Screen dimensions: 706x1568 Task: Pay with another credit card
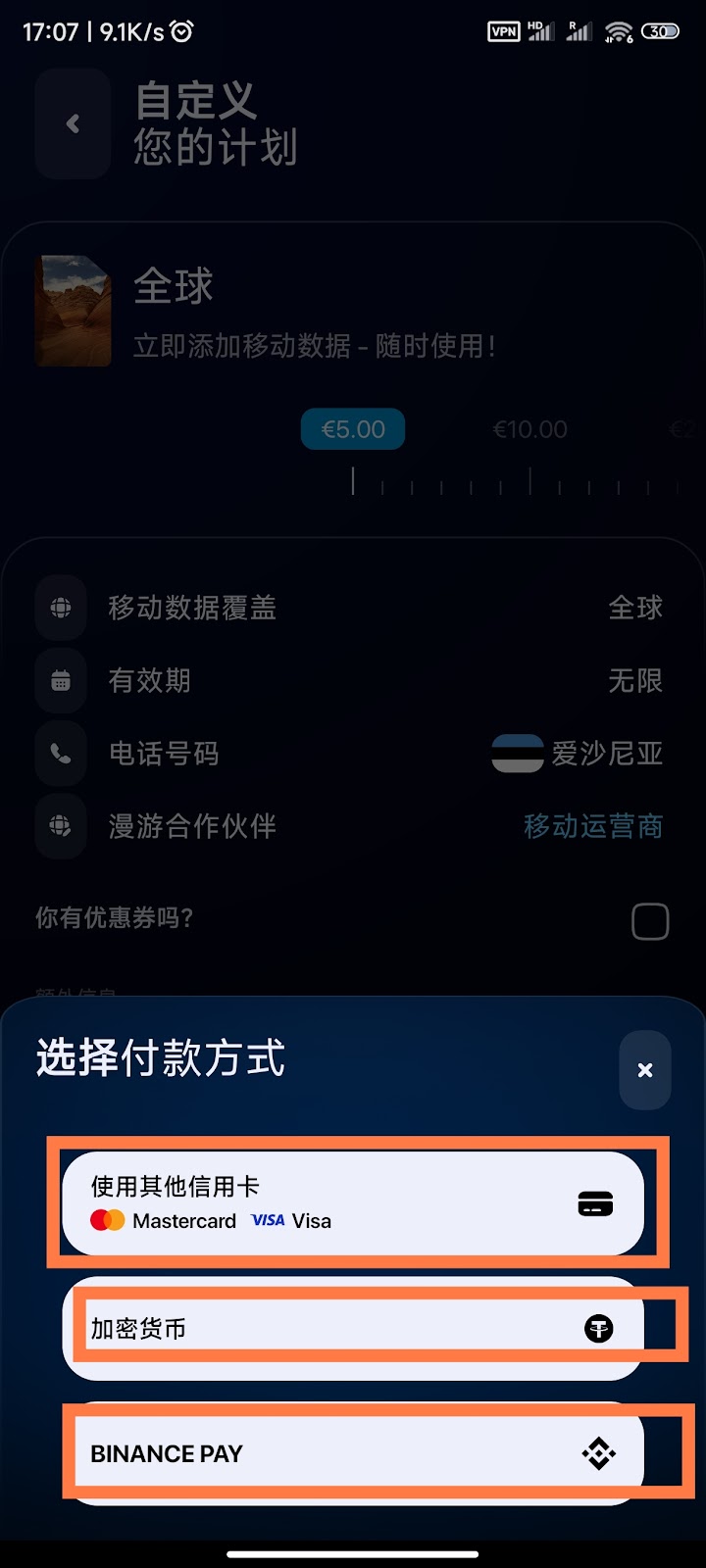tap(353, 1203)
